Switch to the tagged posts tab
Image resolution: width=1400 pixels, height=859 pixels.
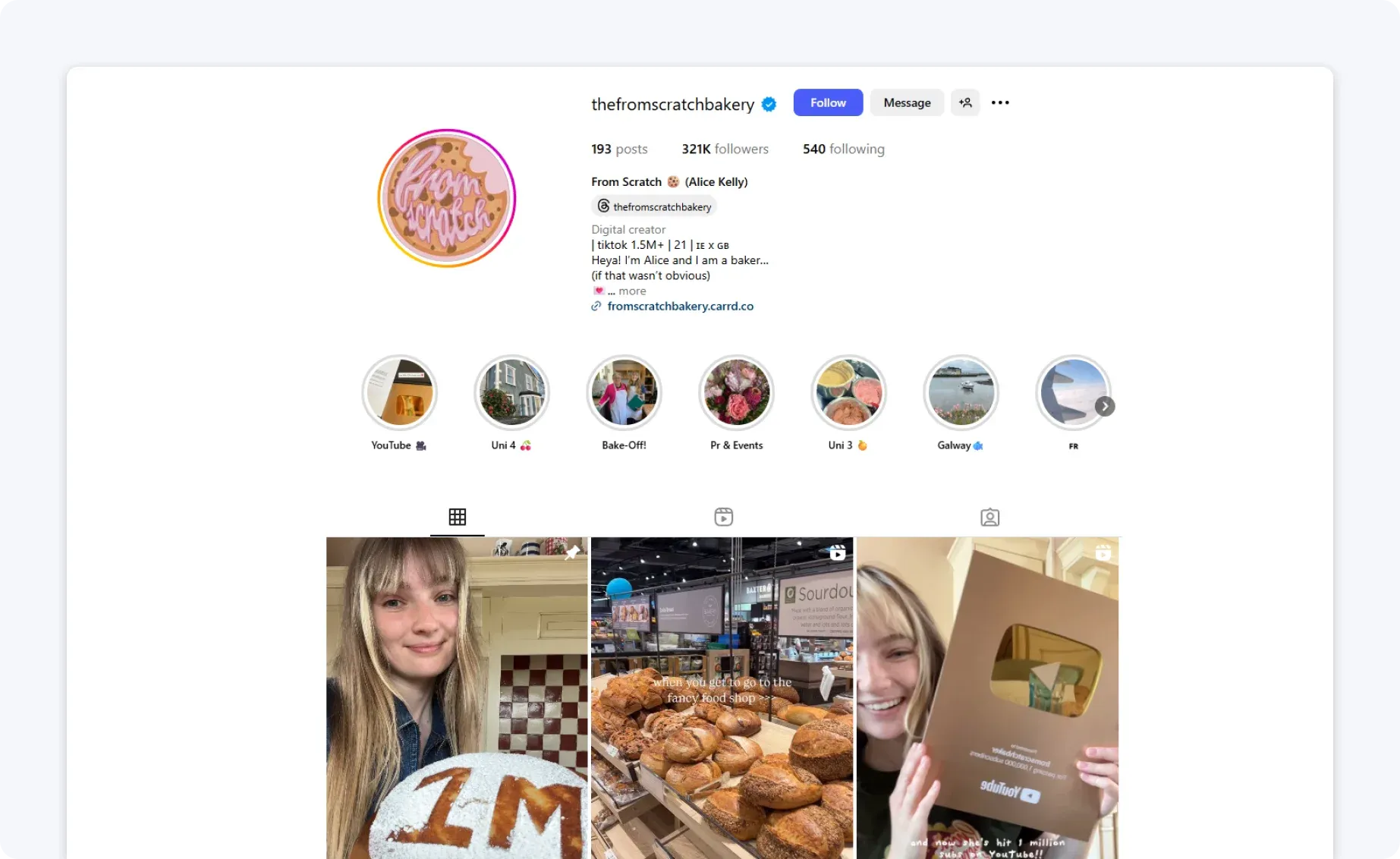coord(989,517)
